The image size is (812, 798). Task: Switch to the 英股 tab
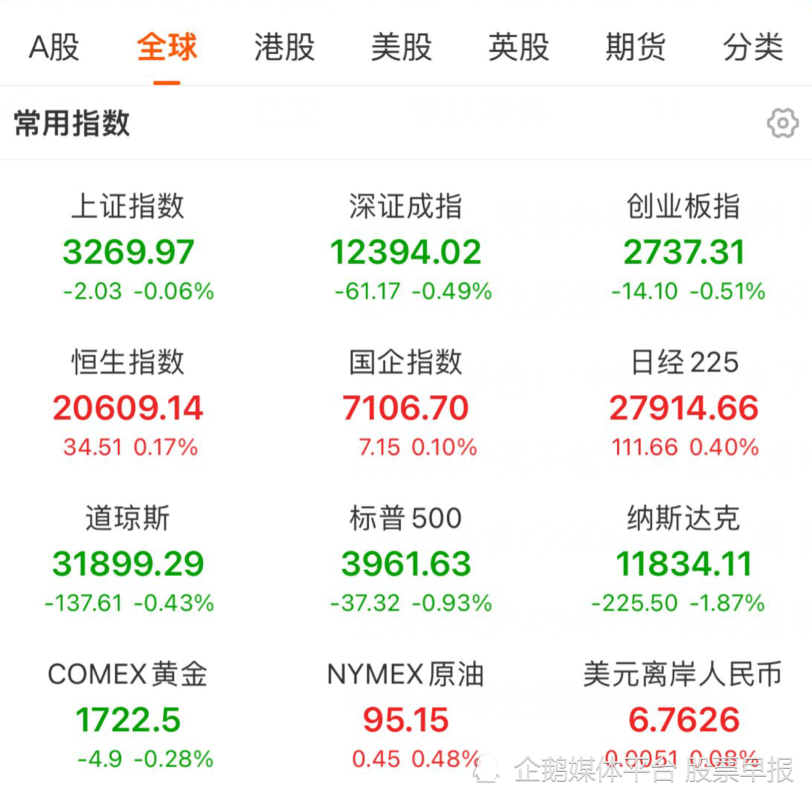tap(518, 47)
